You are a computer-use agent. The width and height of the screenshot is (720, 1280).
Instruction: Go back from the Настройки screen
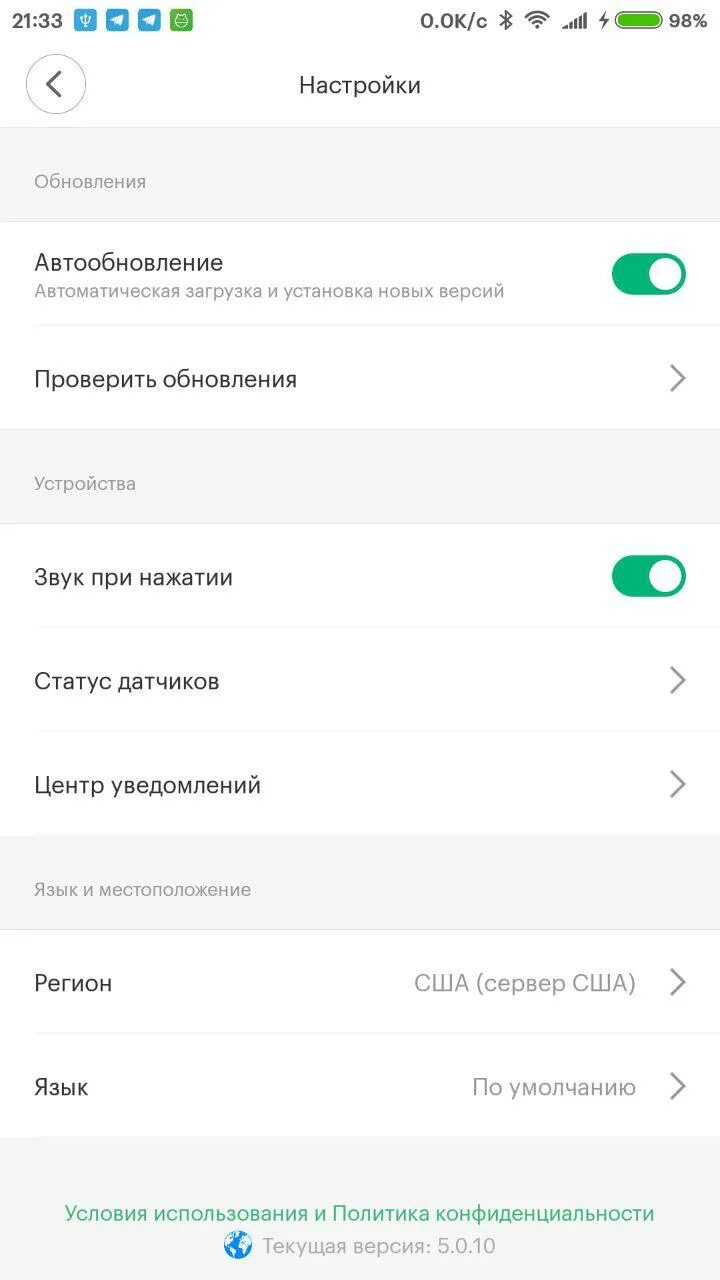point(56,85)
